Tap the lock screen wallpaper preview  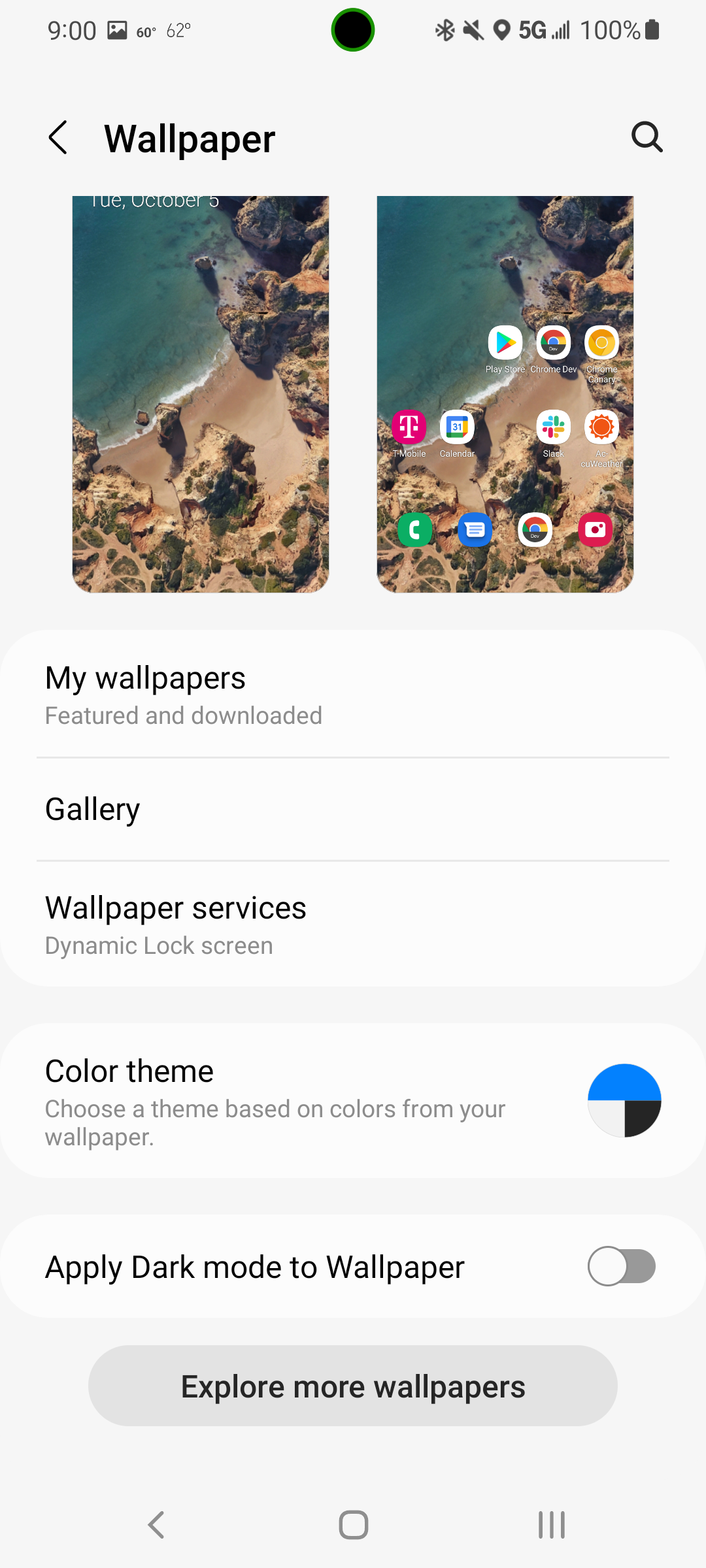click(x=200, y=392)
